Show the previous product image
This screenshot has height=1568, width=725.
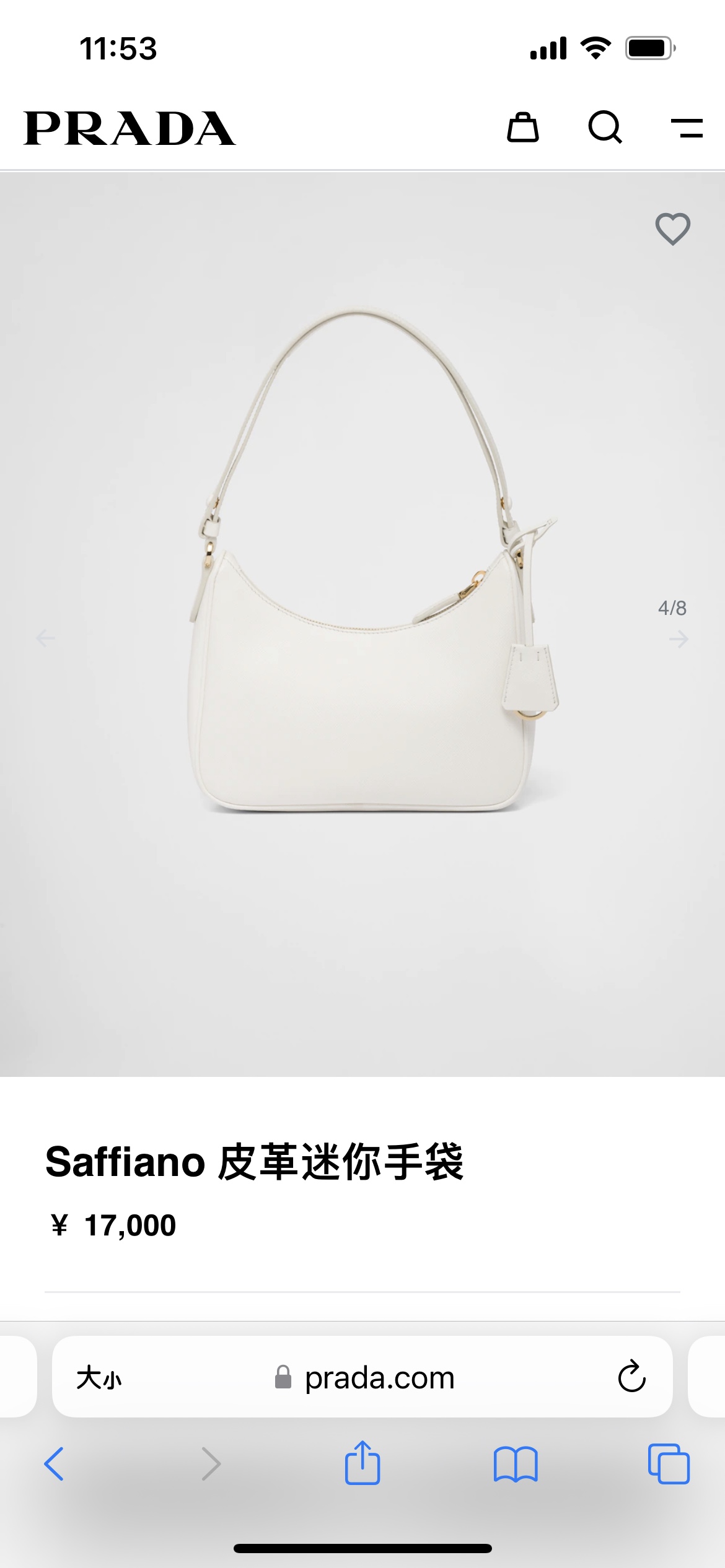point(45,638)
